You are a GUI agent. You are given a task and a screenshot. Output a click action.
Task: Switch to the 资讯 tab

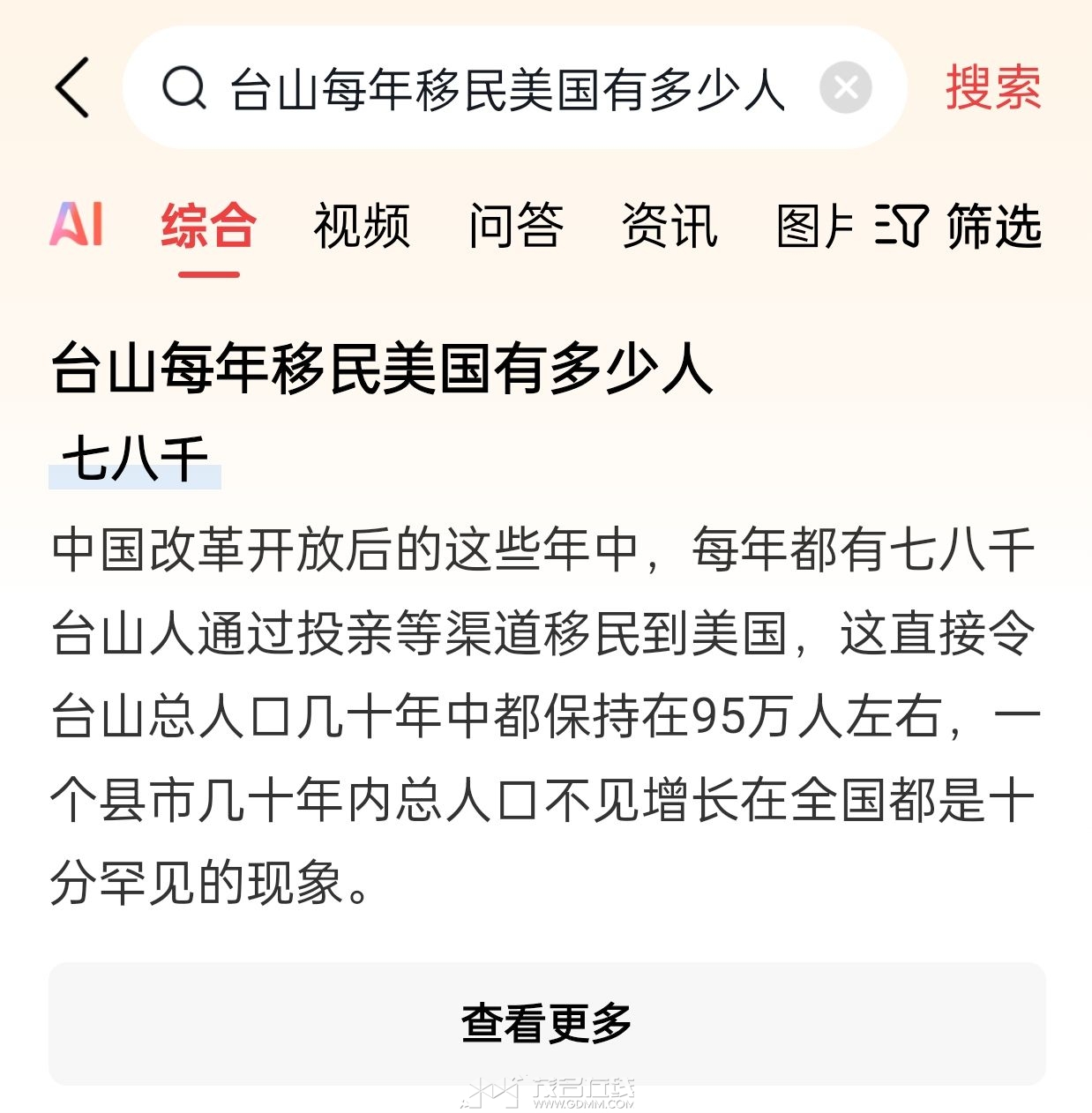[x=669, y=226]
